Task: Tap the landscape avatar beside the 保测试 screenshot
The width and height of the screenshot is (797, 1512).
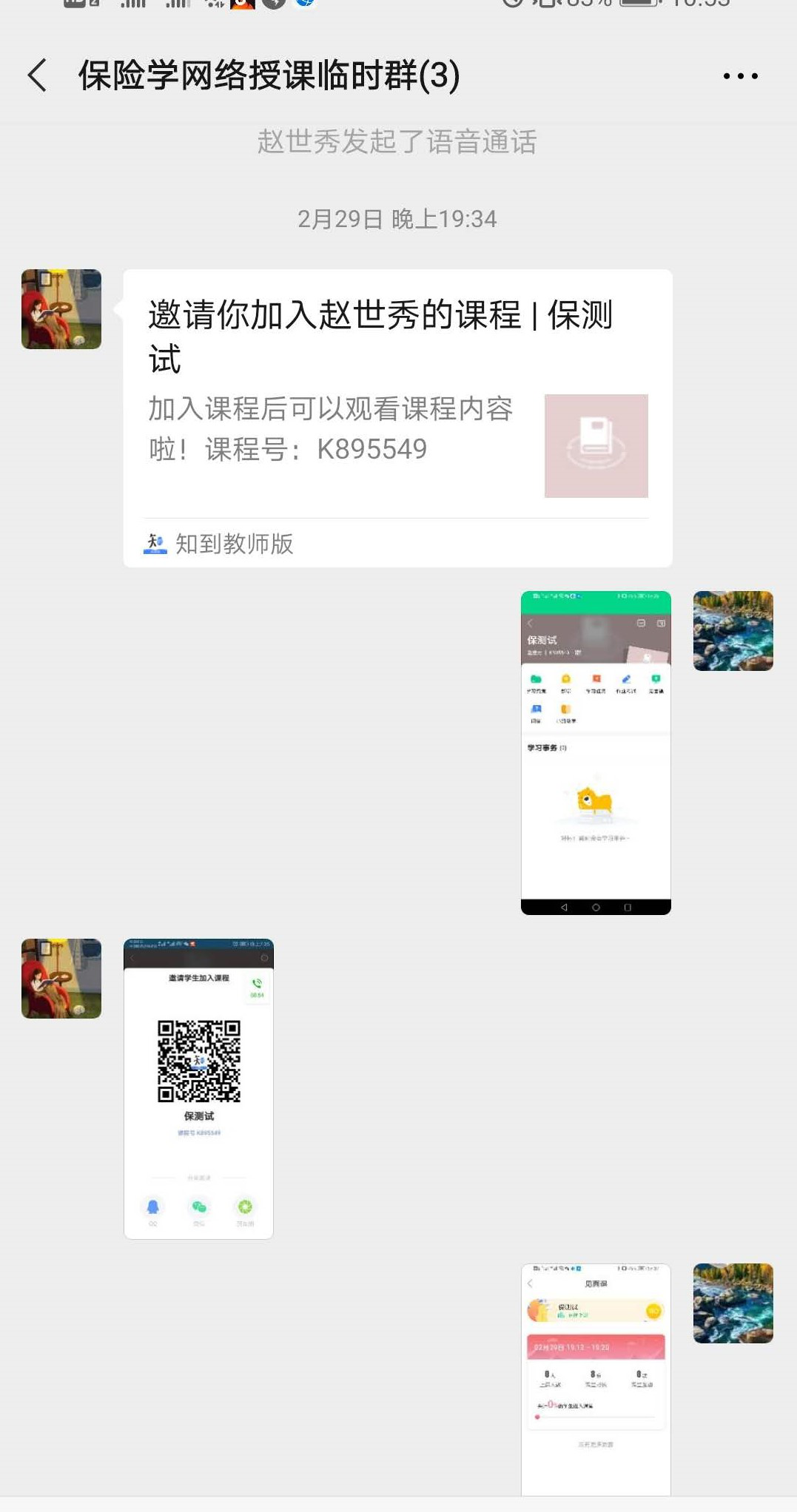Action: pos(733,631)
